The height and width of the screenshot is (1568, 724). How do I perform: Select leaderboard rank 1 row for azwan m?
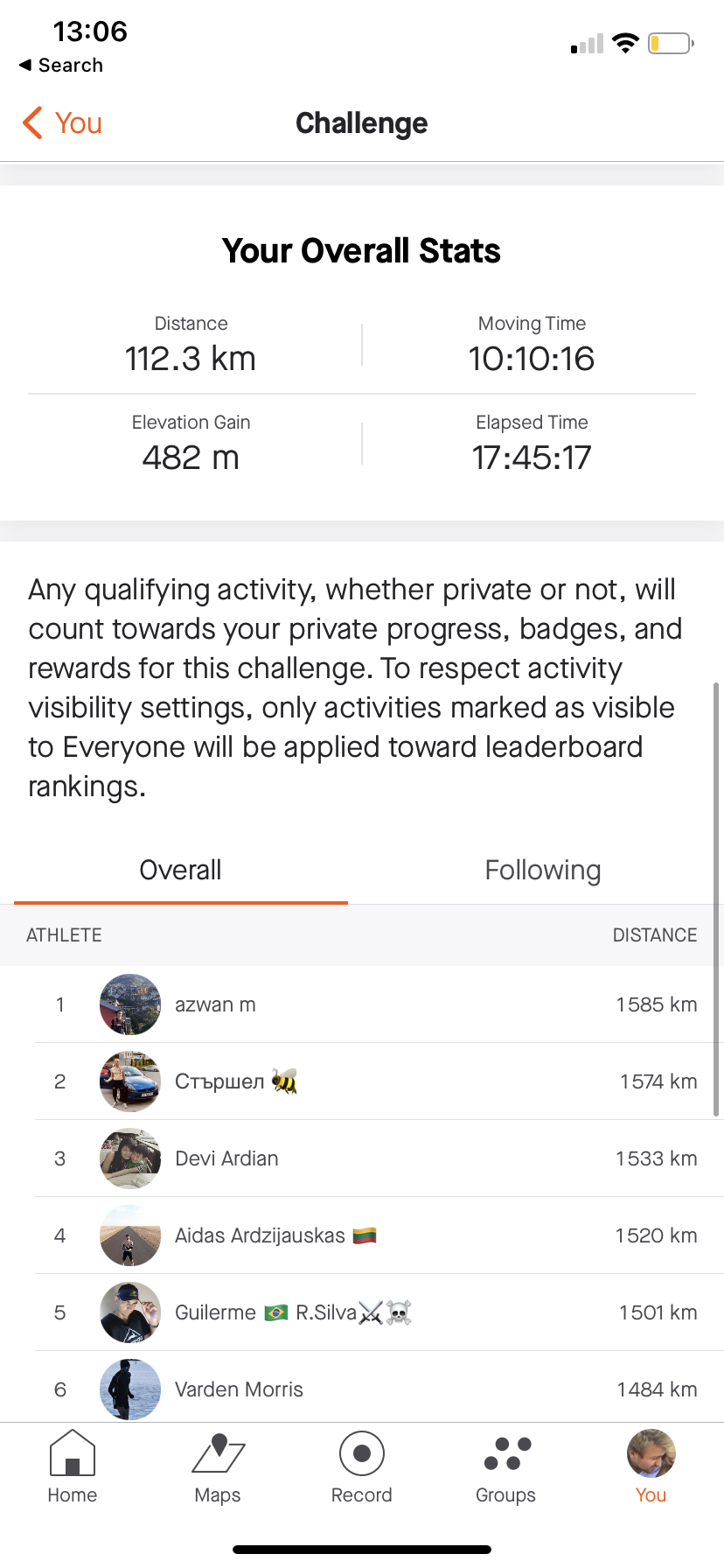(362, 1004)
